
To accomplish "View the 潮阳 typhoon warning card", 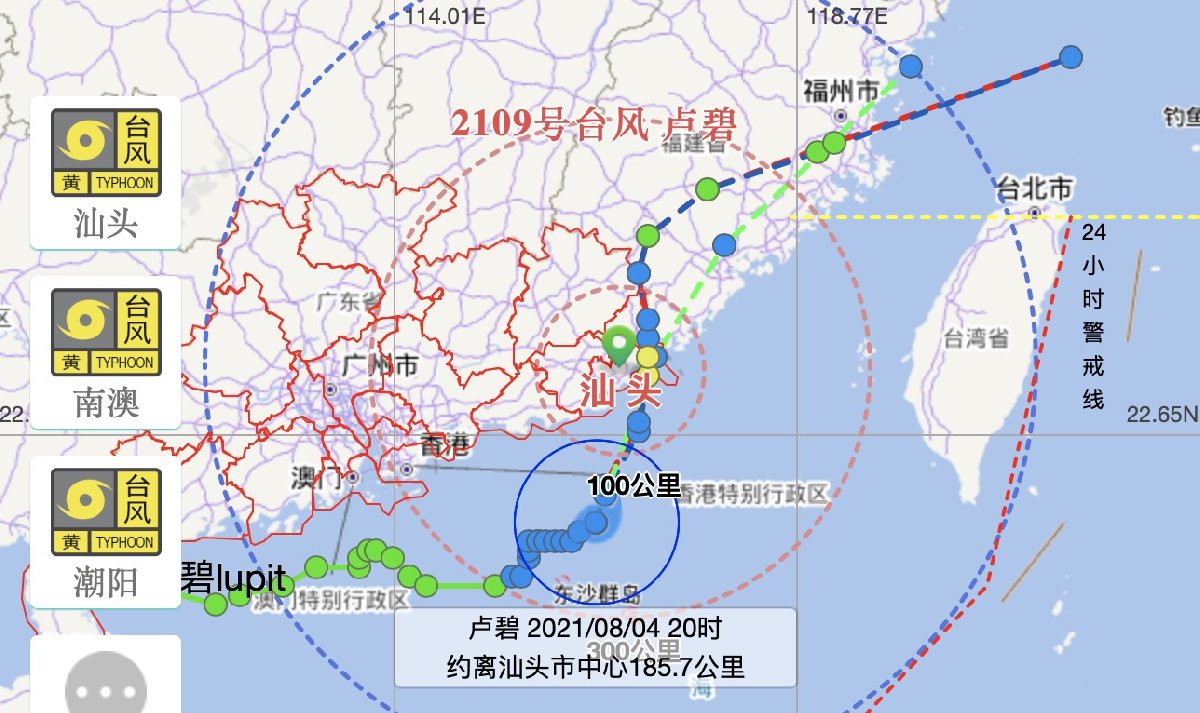I will [105, 532].
